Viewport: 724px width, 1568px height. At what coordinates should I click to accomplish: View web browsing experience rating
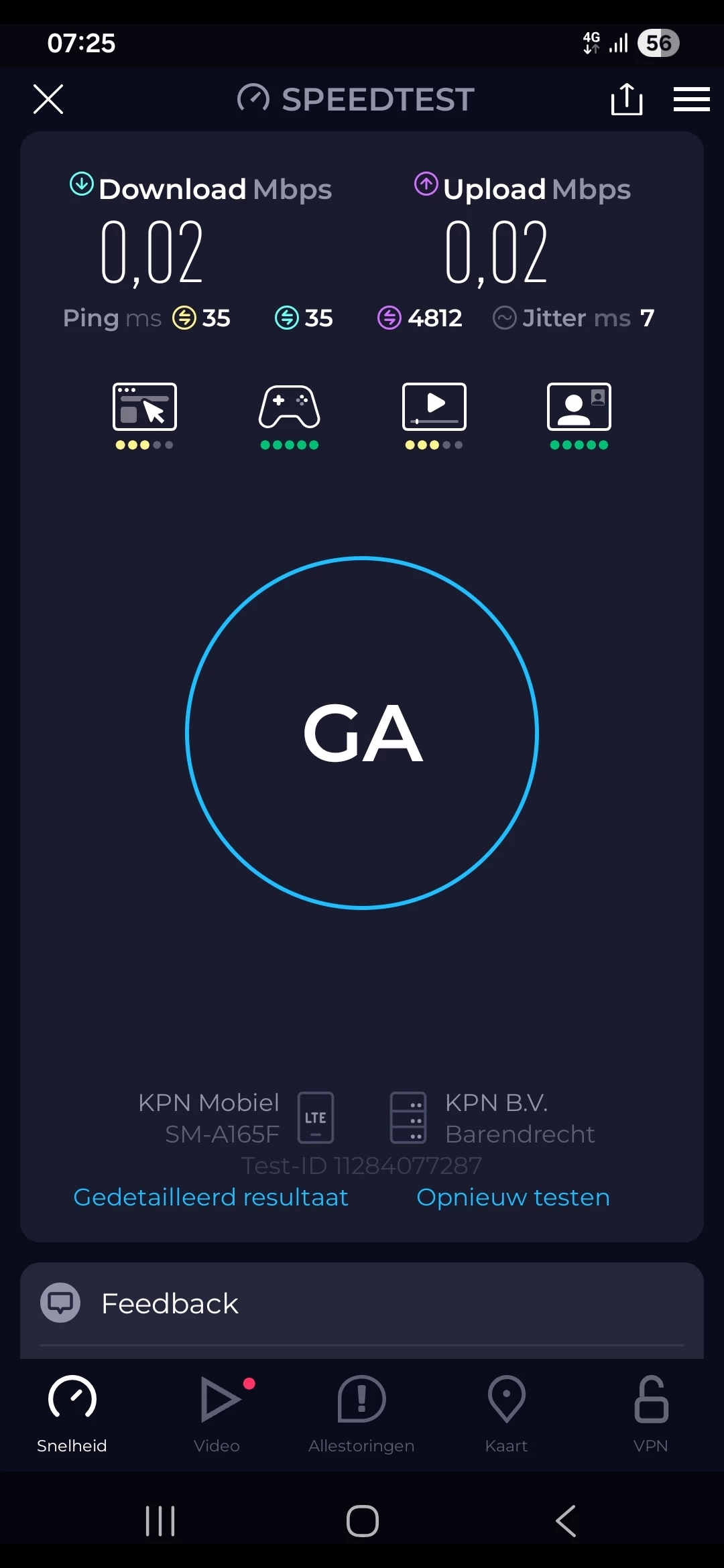145,414
